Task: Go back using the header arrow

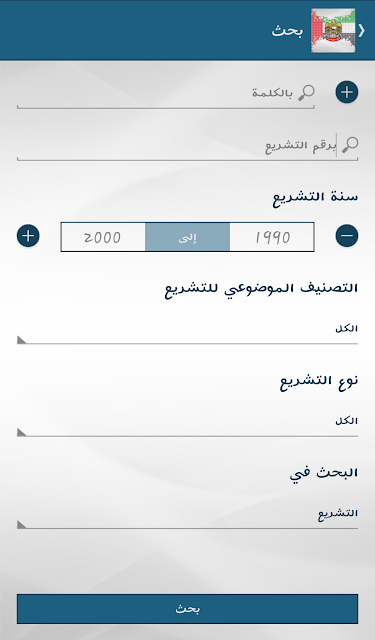Action: pyautogui.click(x=361, y=31)
